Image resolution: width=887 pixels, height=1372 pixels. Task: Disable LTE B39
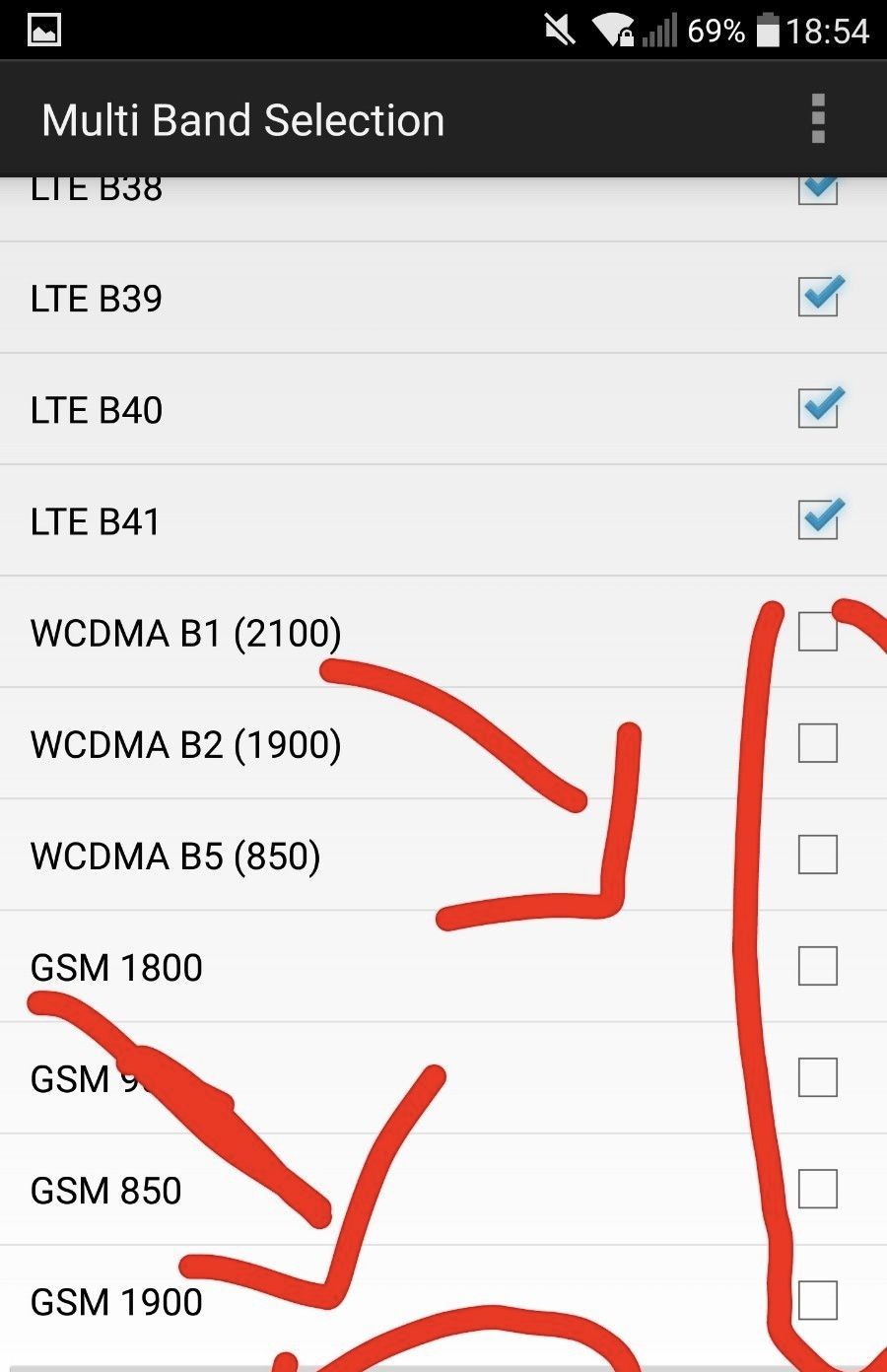(816, 298)
